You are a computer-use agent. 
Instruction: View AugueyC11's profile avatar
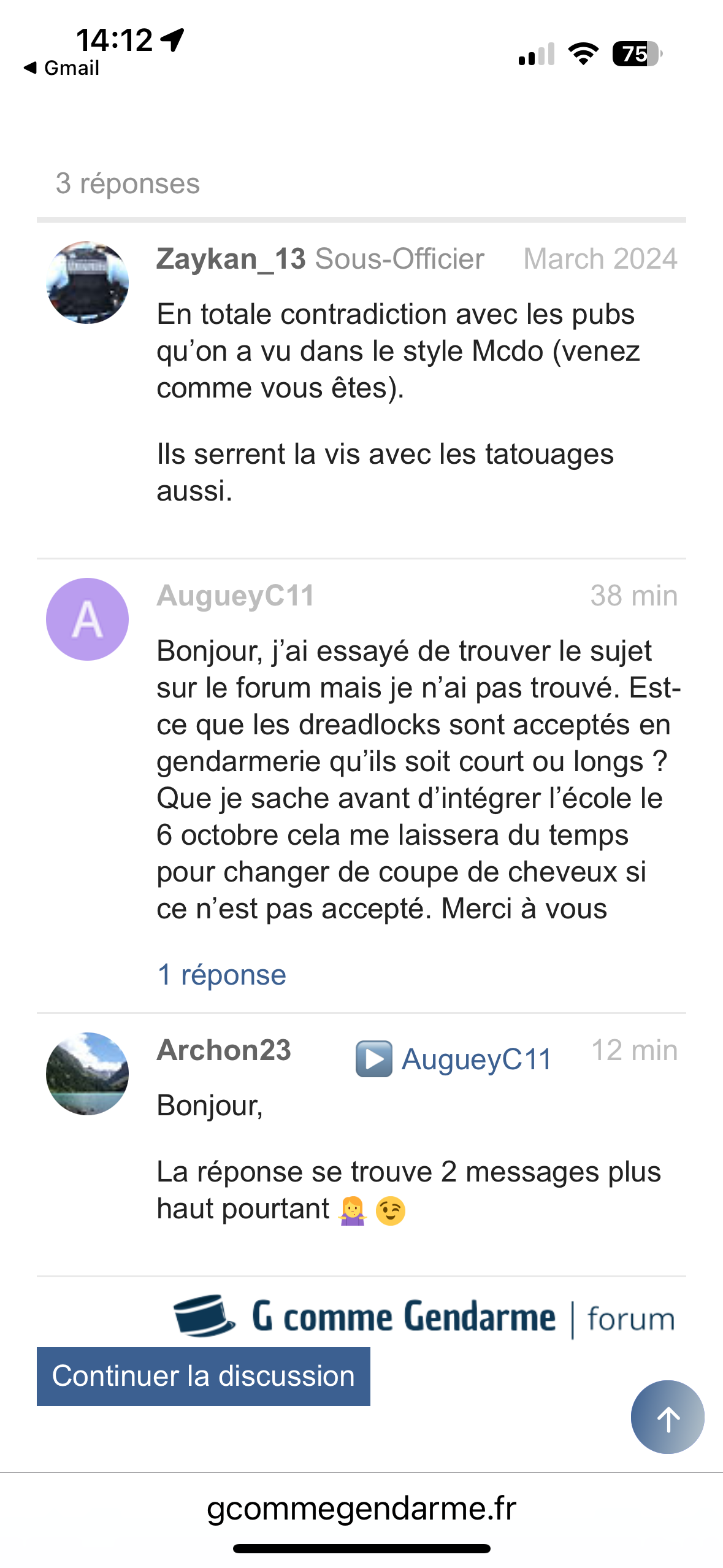87,619
